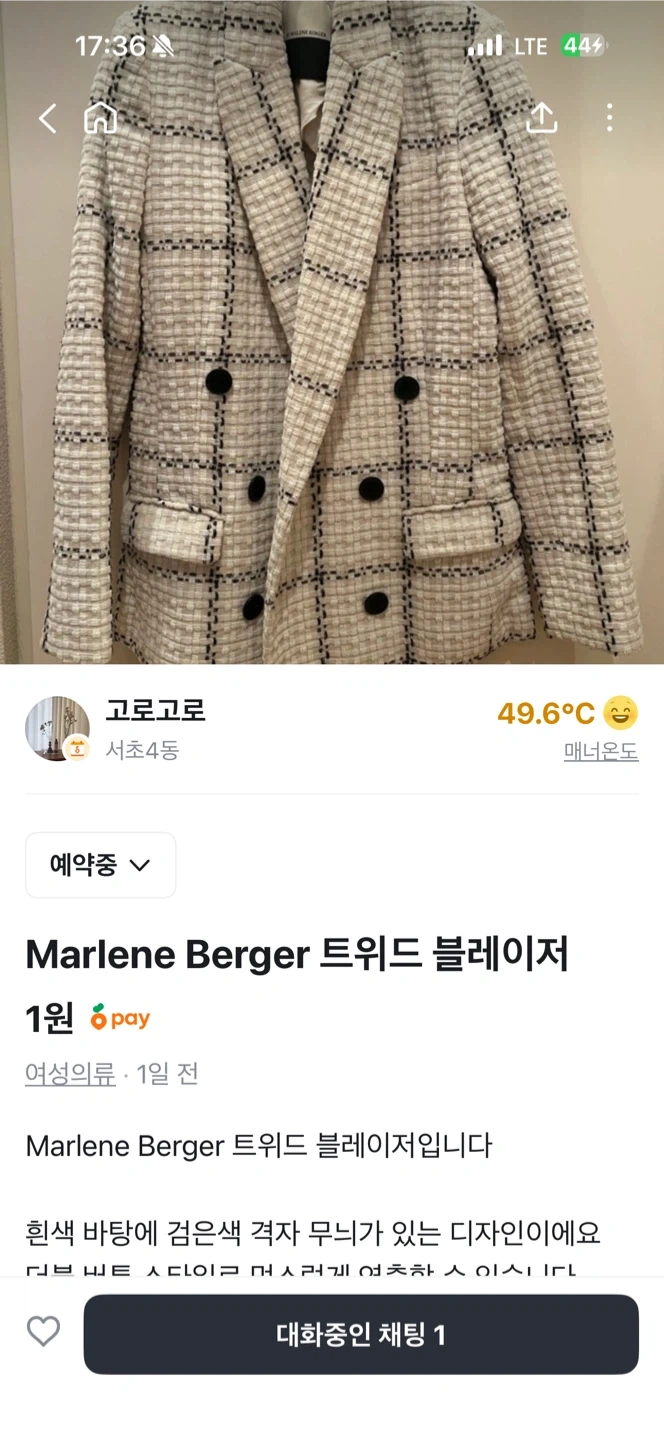664x1440 pixels.
Task: Open the three-dot overflow menu
Action: point(609,118)
